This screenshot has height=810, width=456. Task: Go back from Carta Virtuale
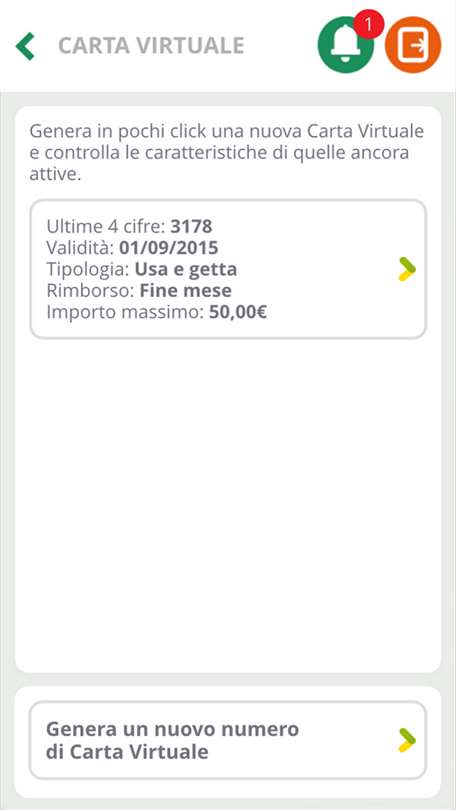[x=25, y=46]
